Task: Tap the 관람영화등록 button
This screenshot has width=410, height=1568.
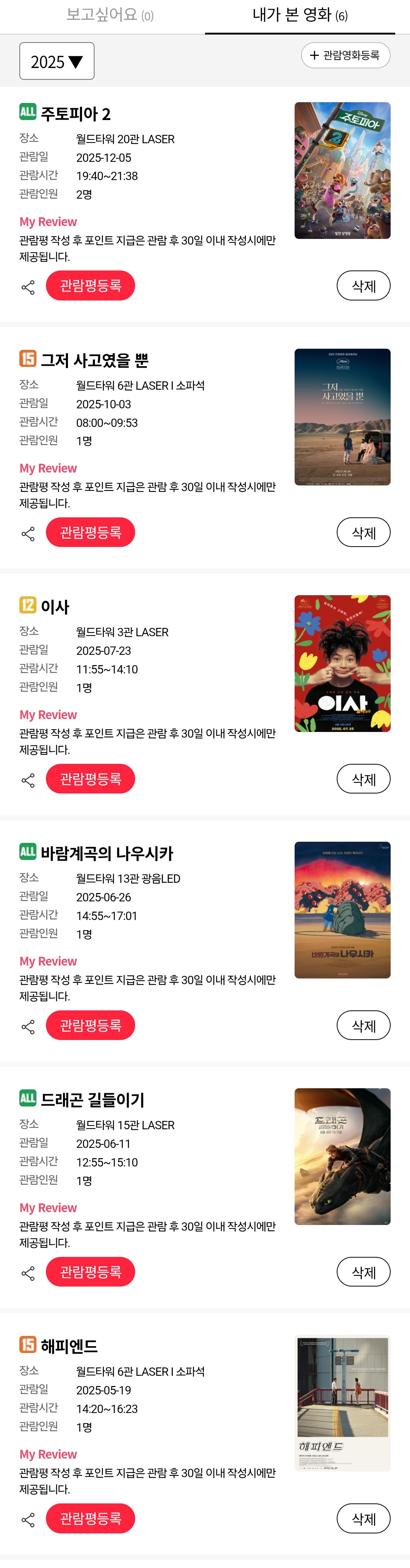Action: click(x=345, y=55)
